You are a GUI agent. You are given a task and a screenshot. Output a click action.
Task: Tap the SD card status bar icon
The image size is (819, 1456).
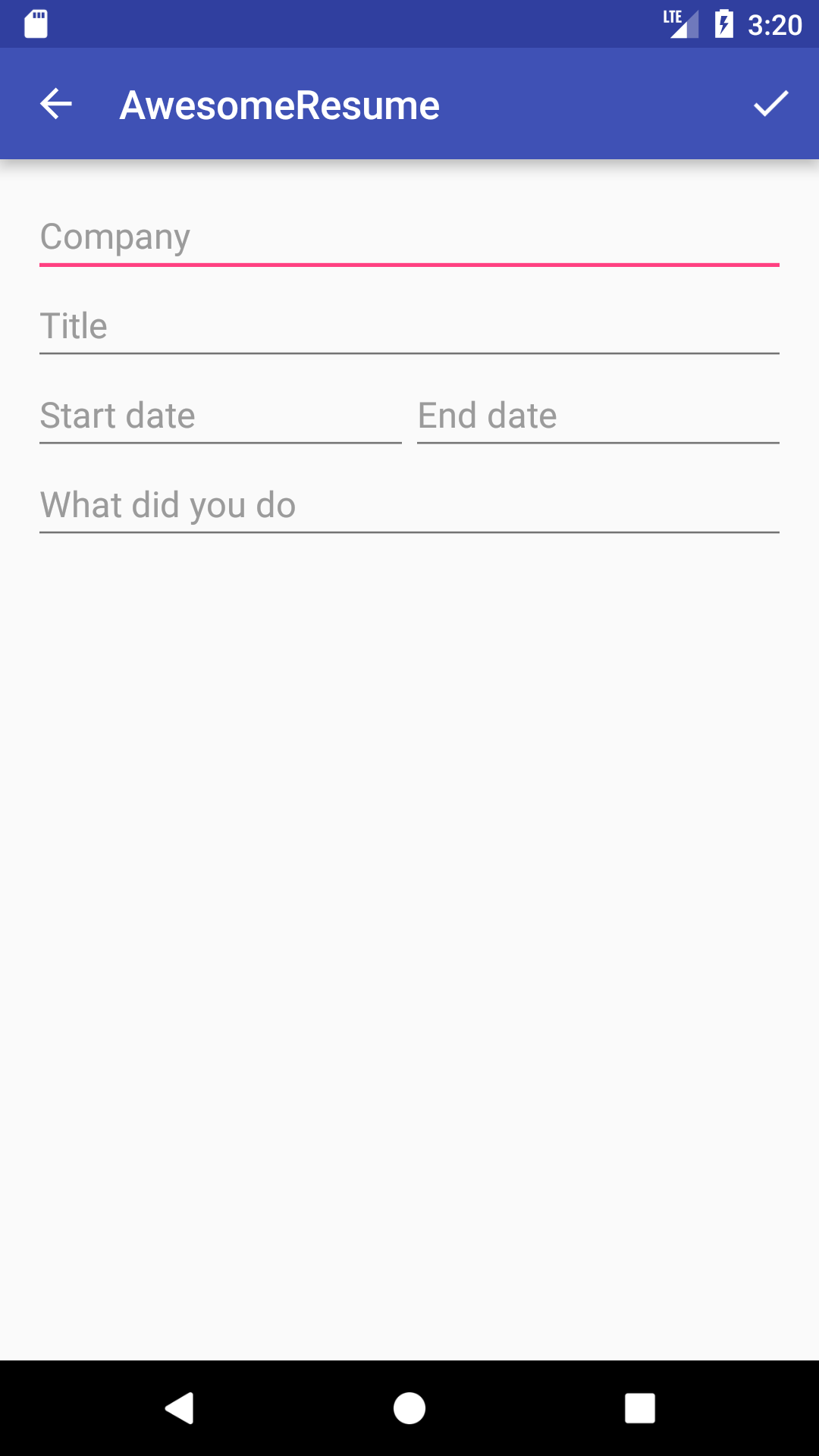click(x=34, y=24)
